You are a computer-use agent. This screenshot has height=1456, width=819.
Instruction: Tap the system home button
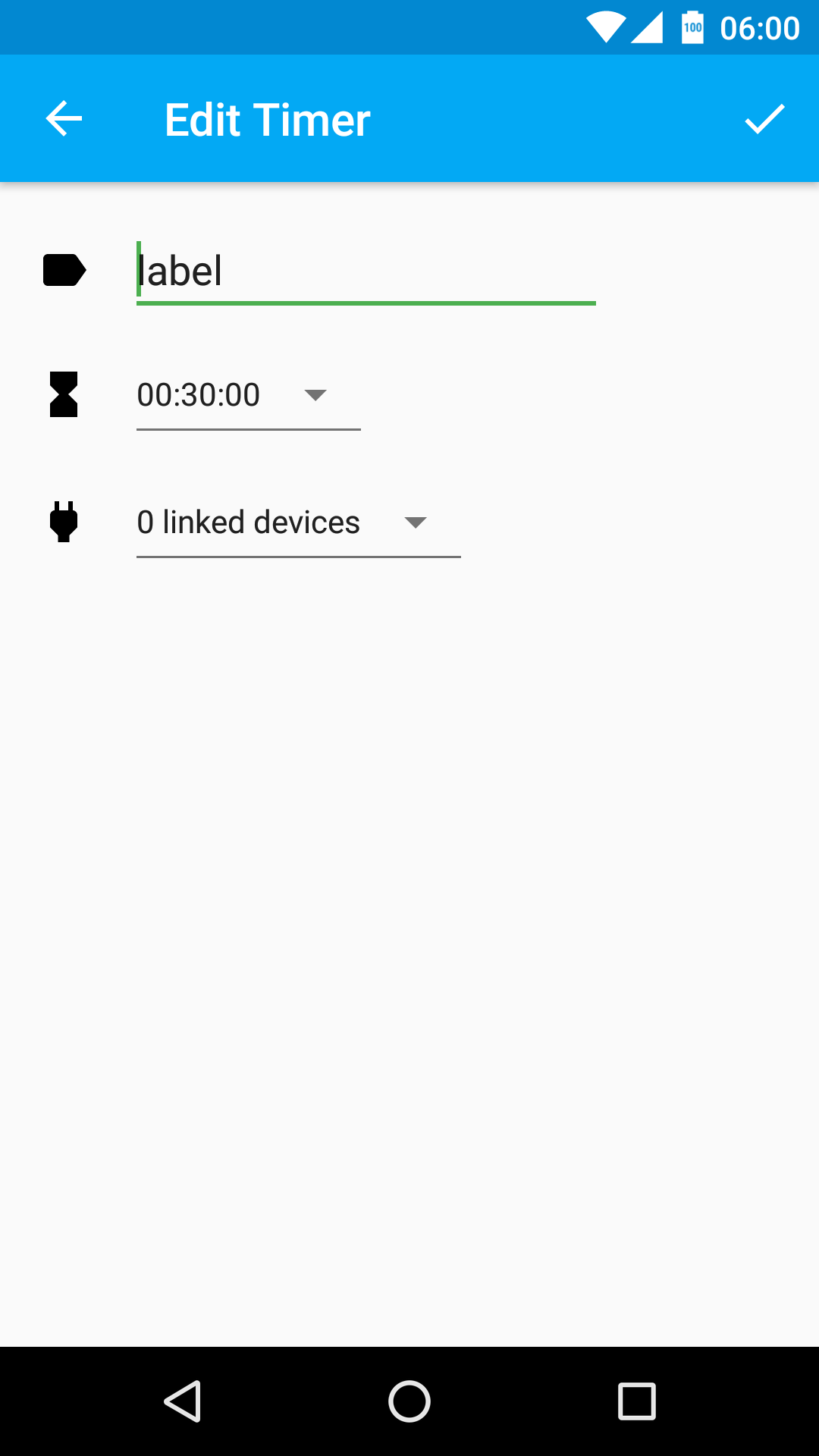pos(409,1401)
